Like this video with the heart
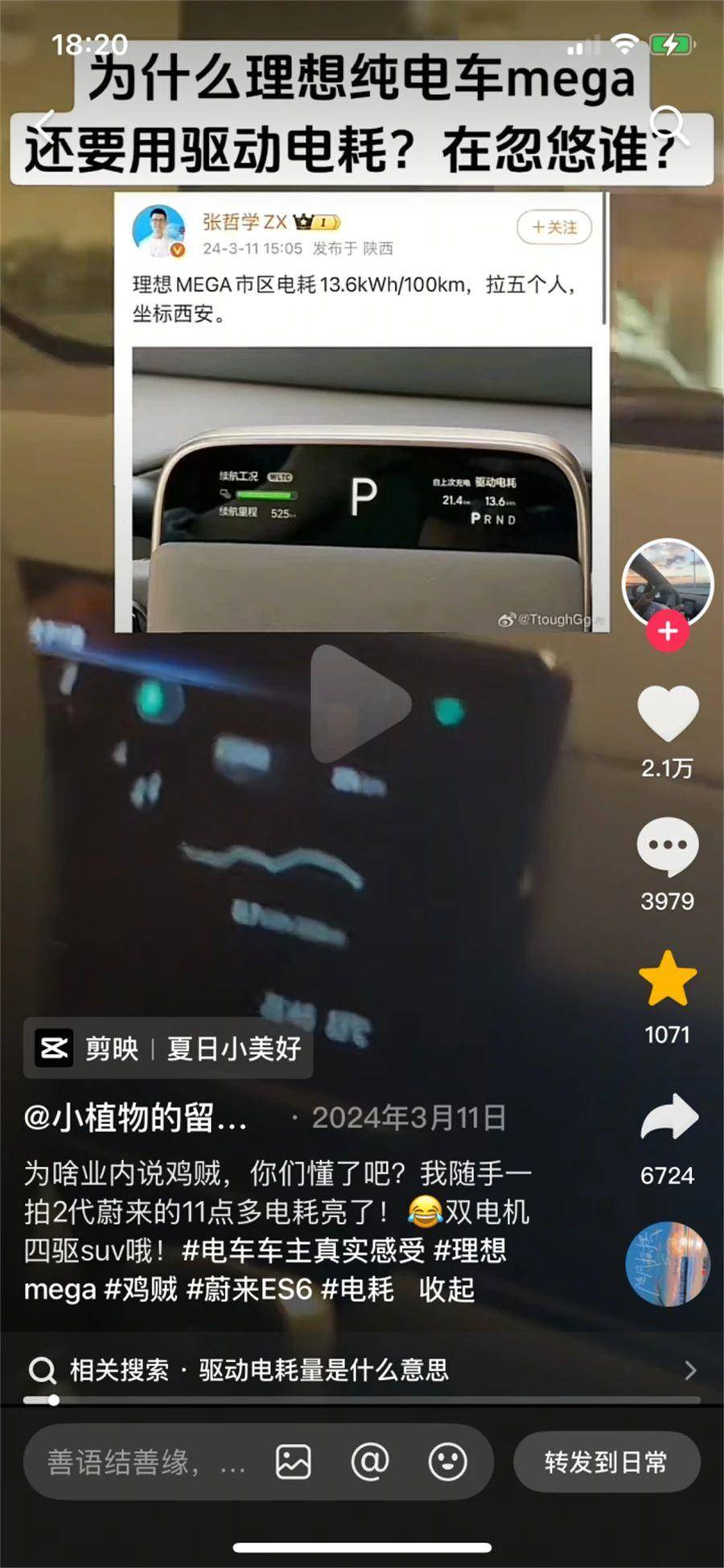This screenshot has width=724, height=1568. [x=668, y=714]
